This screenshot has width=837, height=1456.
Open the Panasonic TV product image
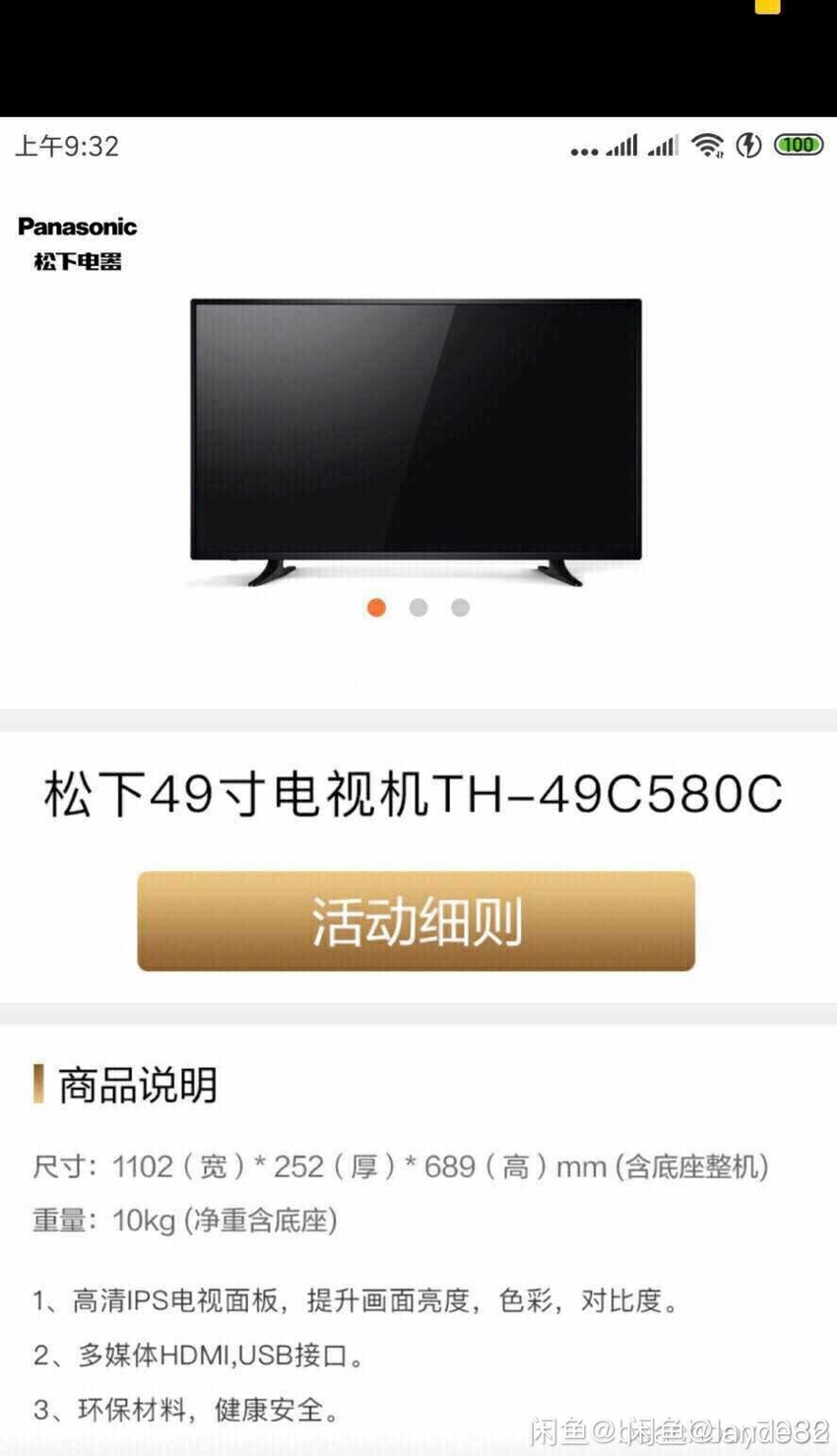(x=416, y=442)
